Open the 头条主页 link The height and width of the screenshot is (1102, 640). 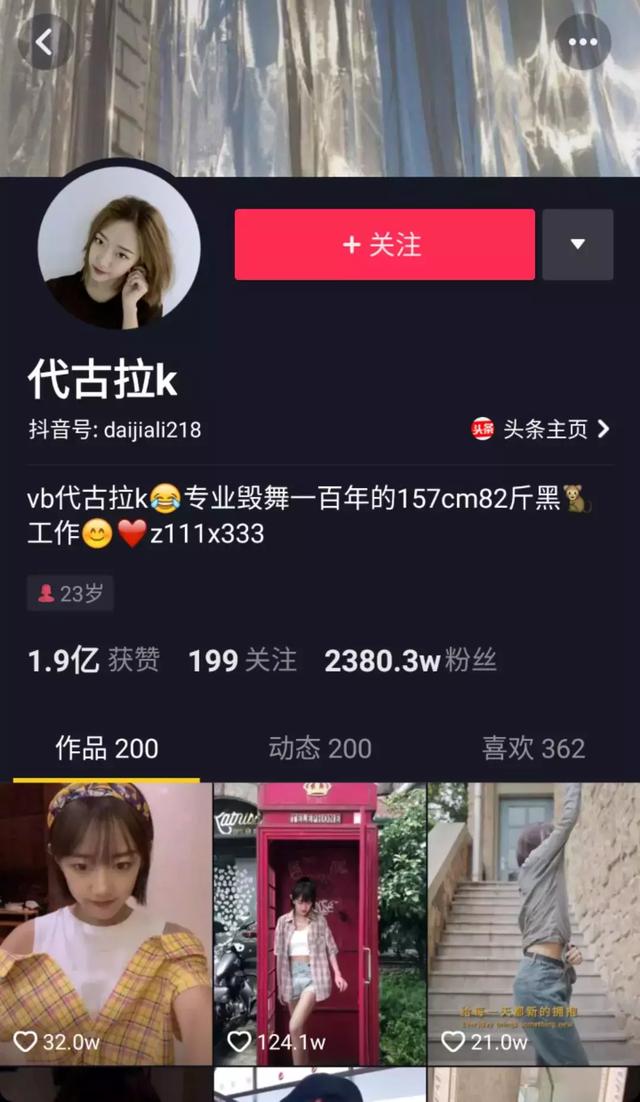coord(541,429)
